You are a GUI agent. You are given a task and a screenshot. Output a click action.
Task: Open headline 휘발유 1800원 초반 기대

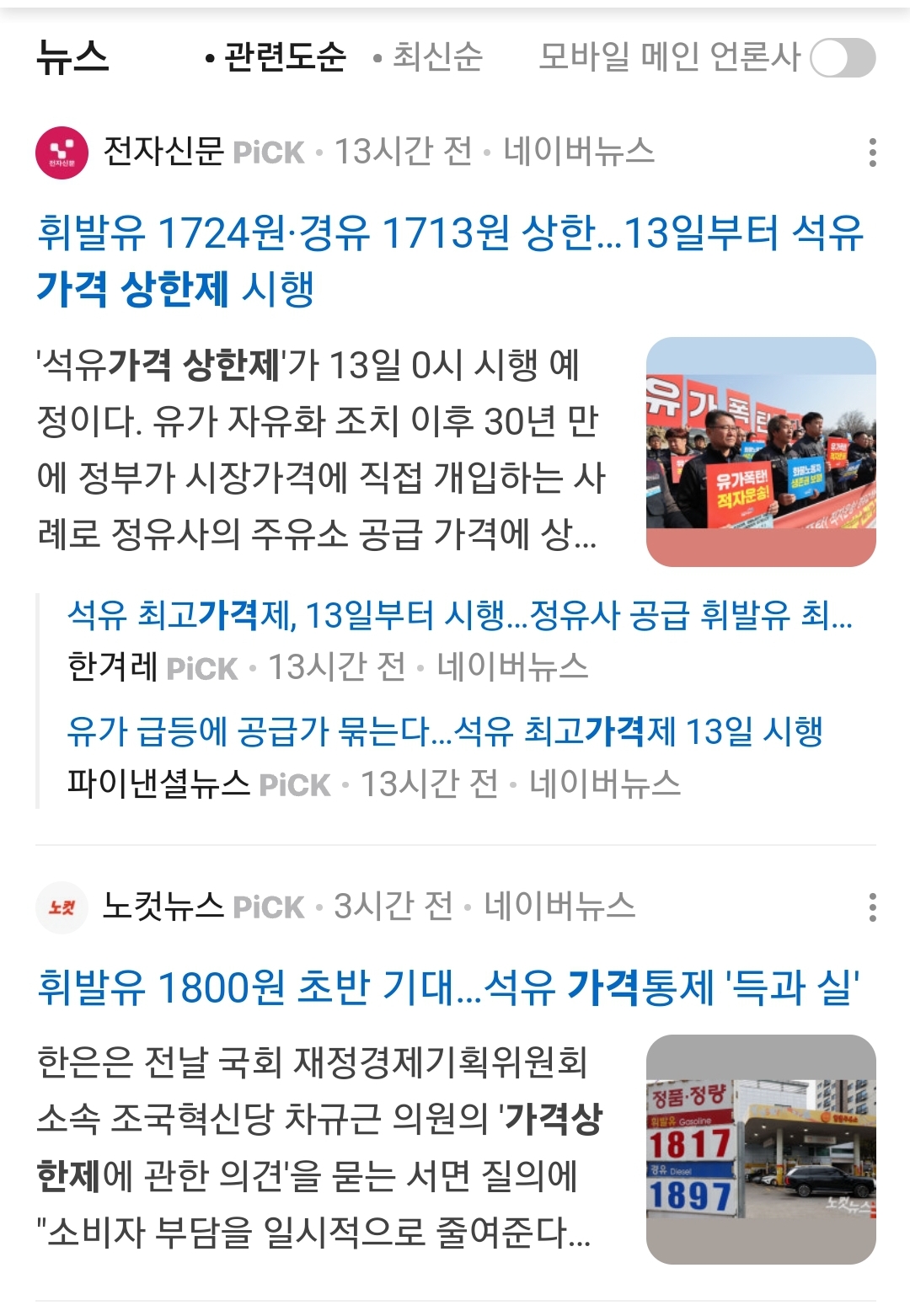click(x=448, y=987)
